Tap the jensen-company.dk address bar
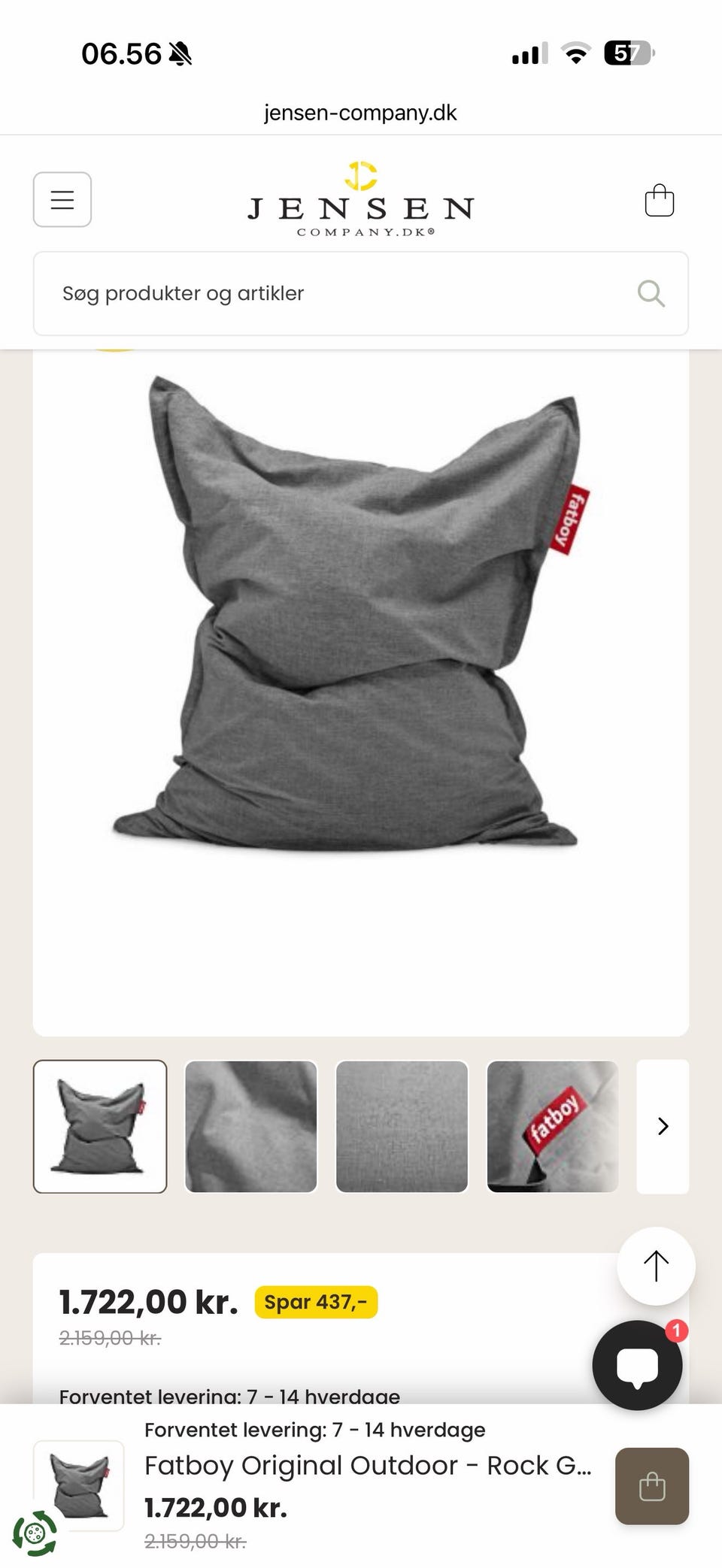 point(360,113)
